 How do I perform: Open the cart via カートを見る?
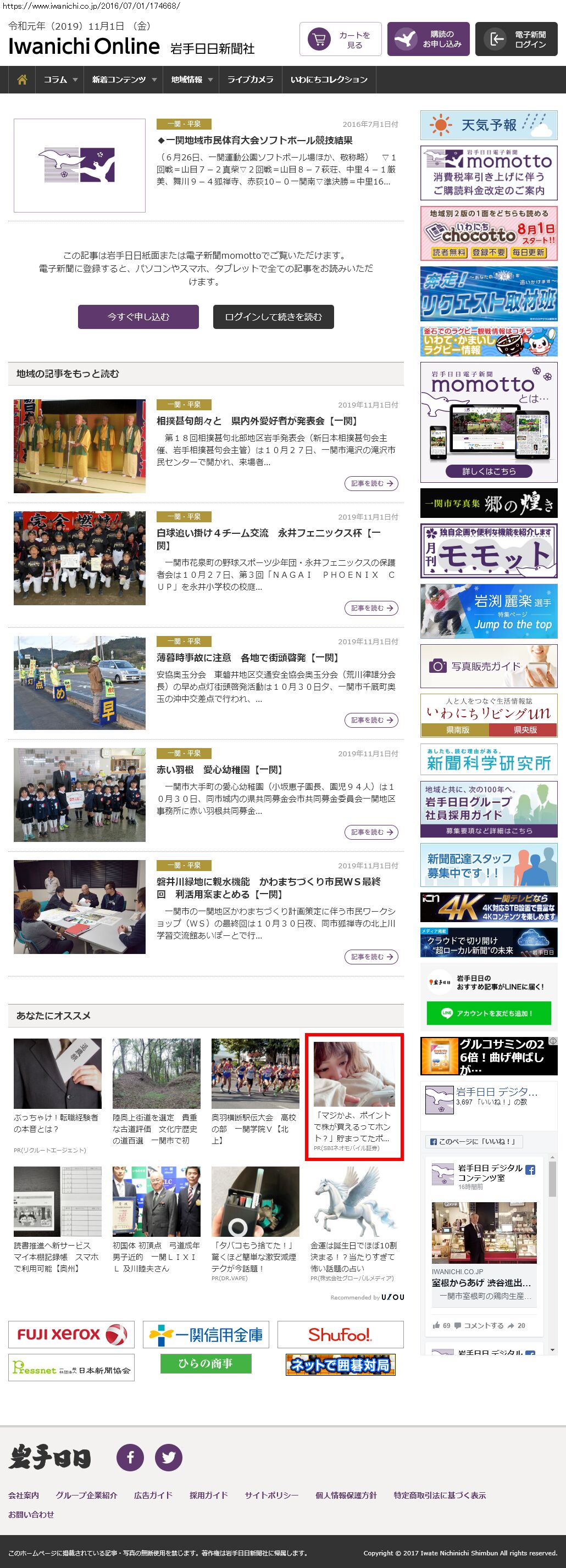340,40
